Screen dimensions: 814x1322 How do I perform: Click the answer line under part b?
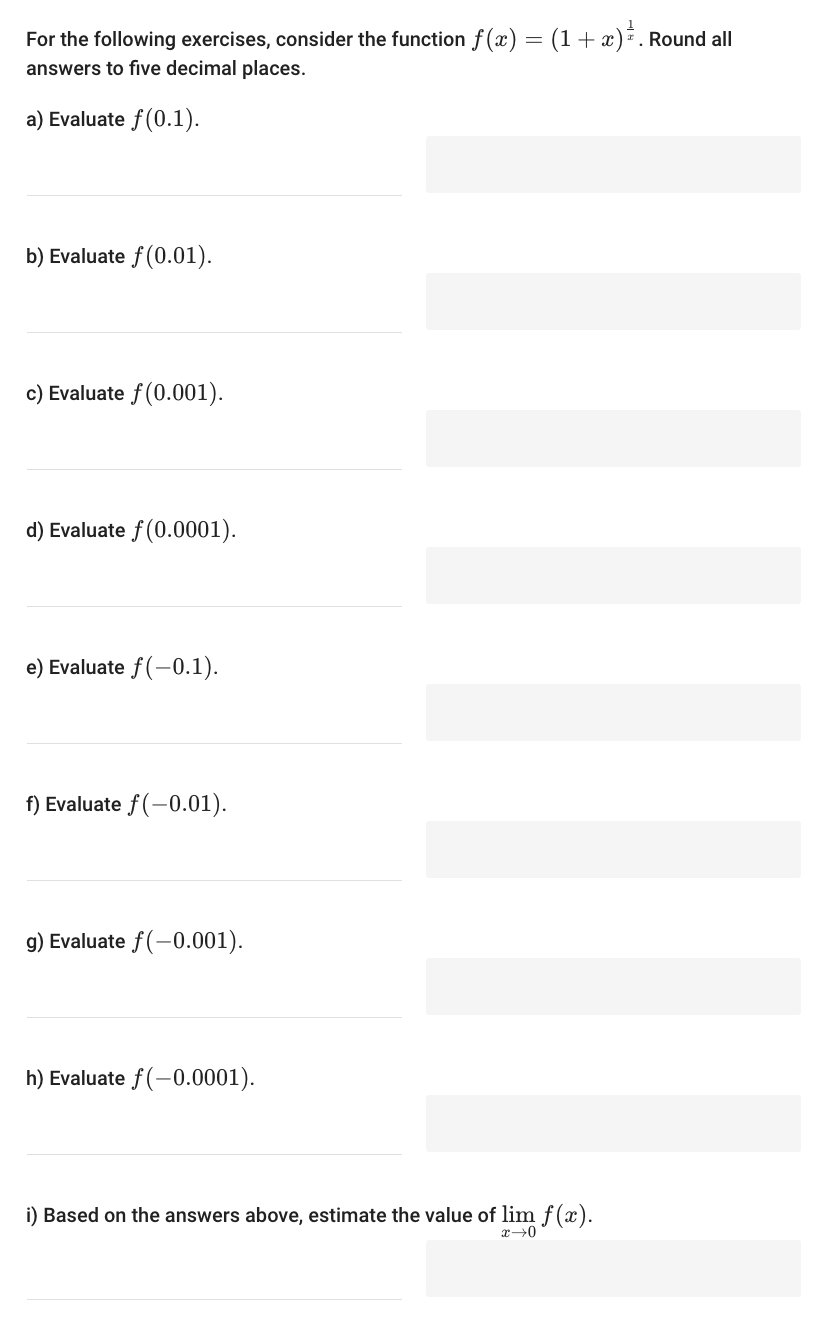[213, 333]
